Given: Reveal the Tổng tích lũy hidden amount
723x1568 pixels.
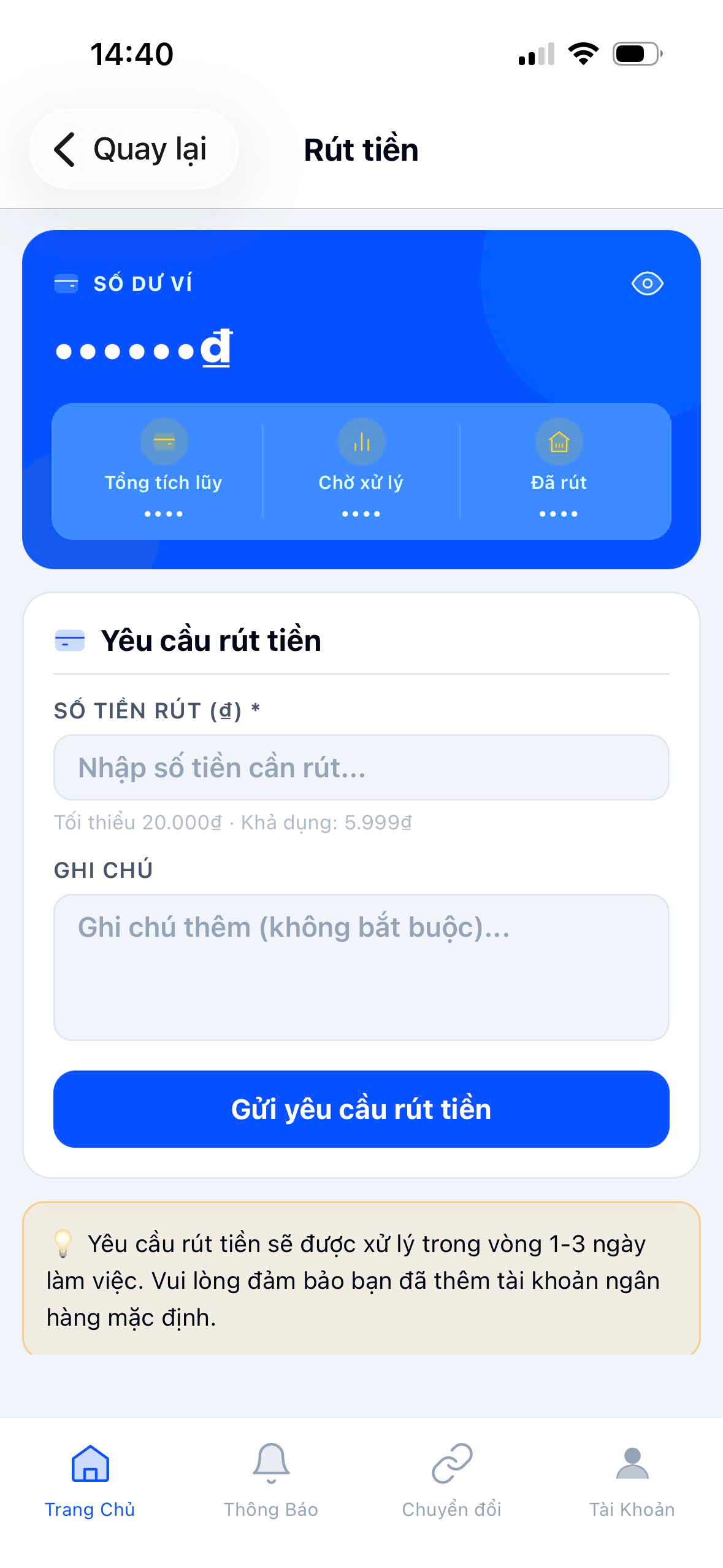Looking at the screenshot, I should click(164, 514).
